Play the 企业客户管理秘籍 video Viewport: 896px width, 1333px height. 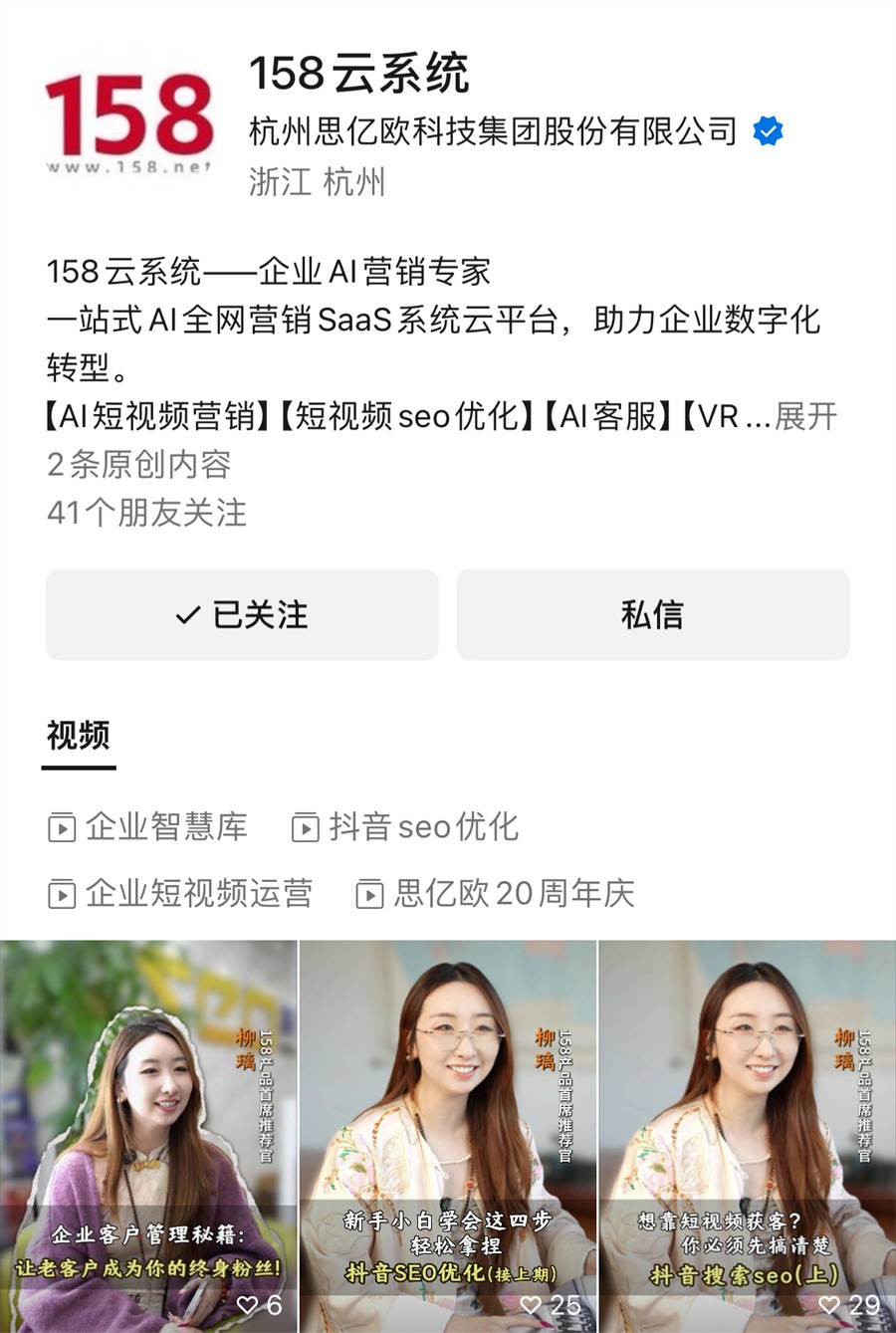[x=148, y=1135]
